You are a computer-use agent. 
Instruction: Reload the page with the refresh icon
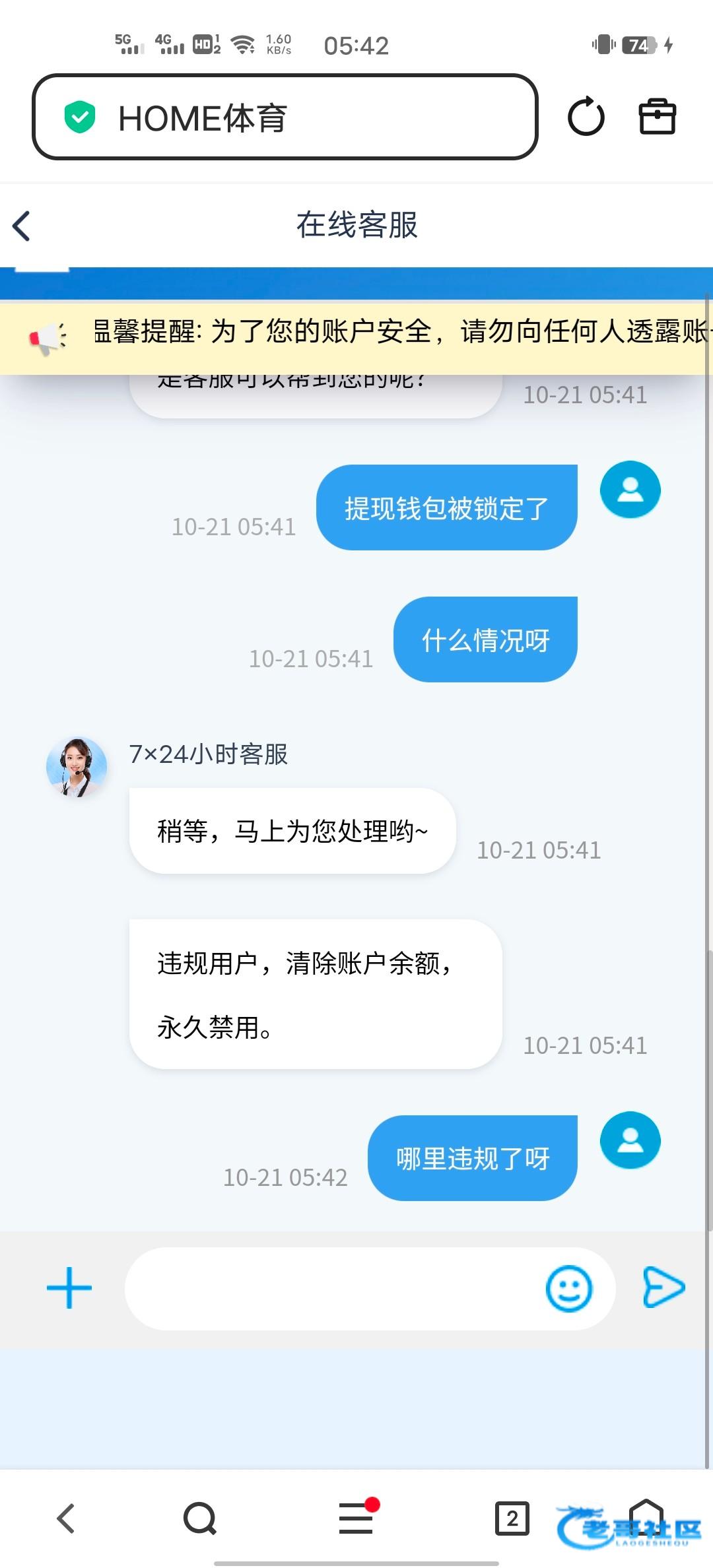586,117
